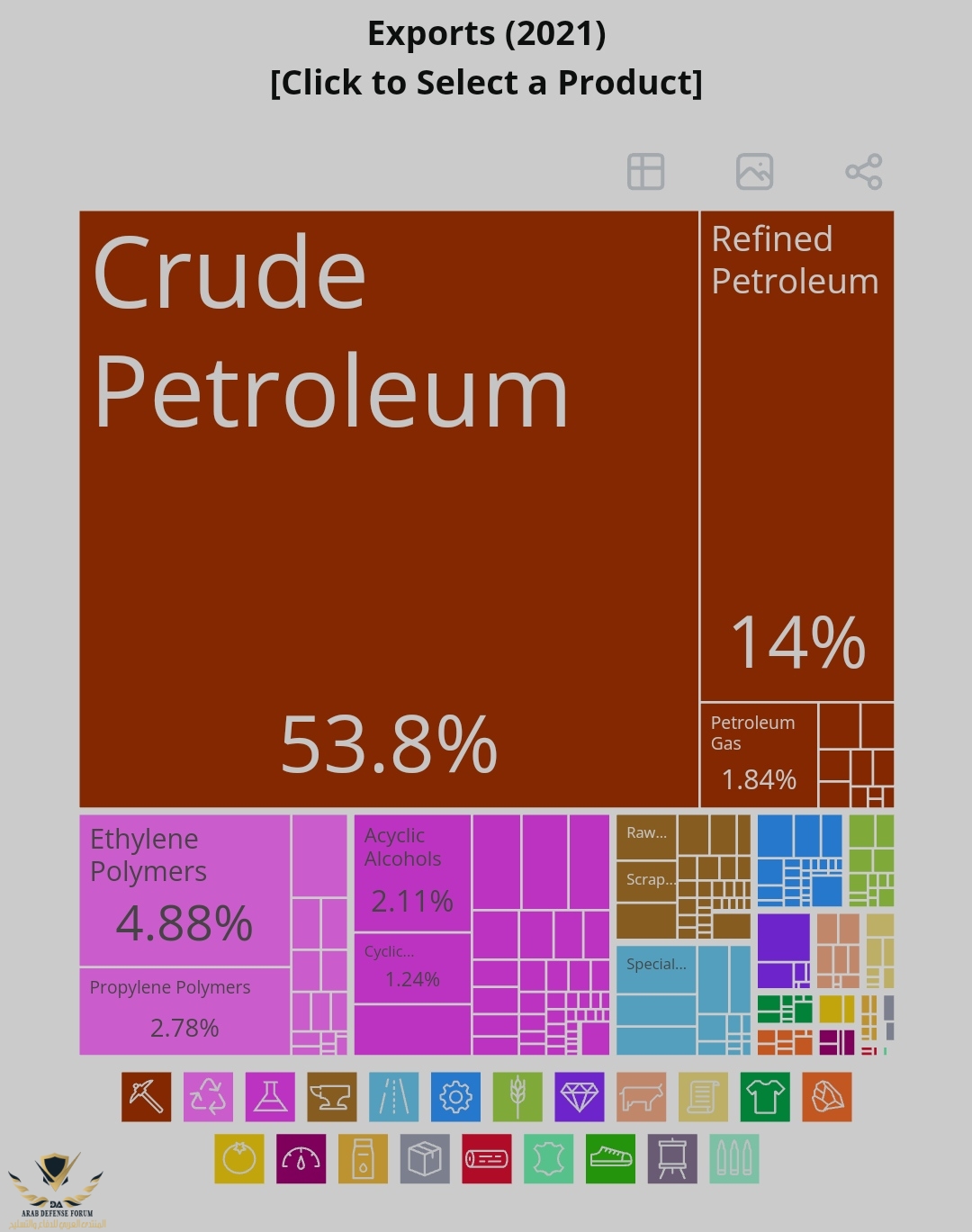The image size is (972, 1232).
Task: Switch to the data table view icon
Action: [645, 171]
